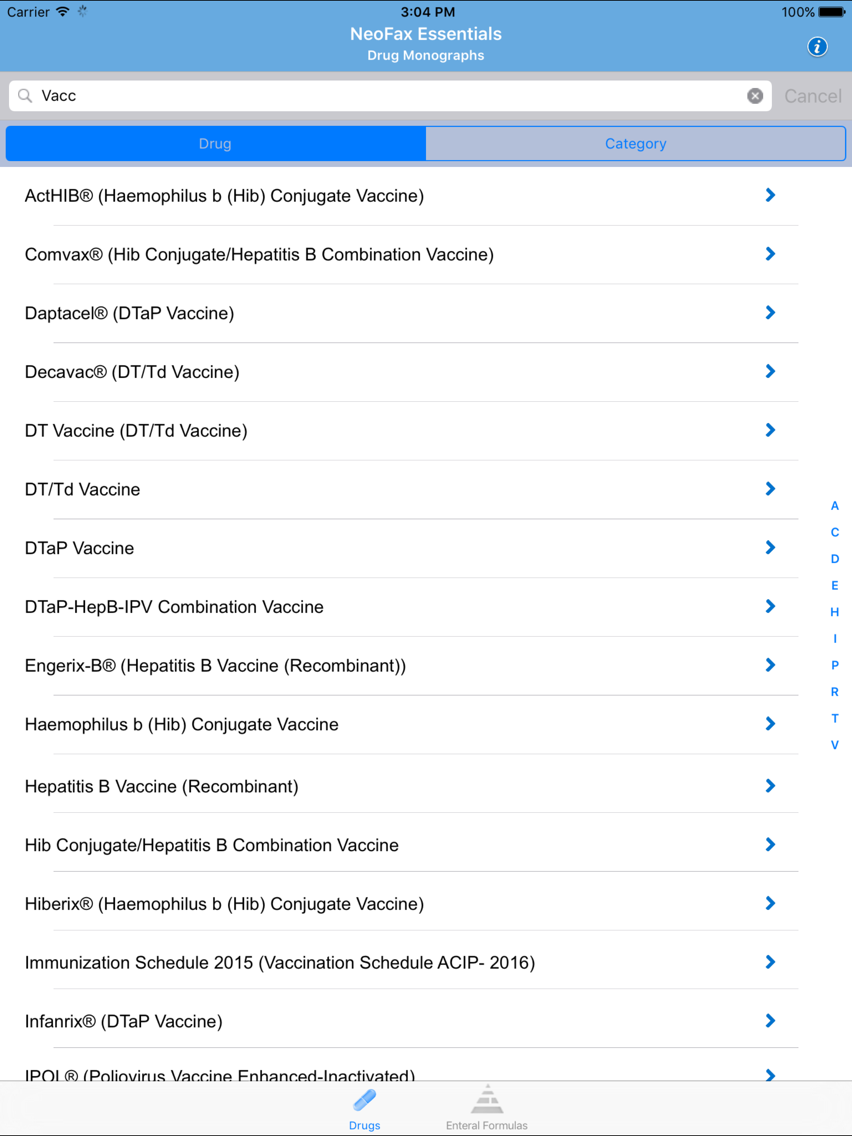Expand the ActHIB vaccine entry chevron
Viewport: 852px width, 1136px height.
coord(770,195)
